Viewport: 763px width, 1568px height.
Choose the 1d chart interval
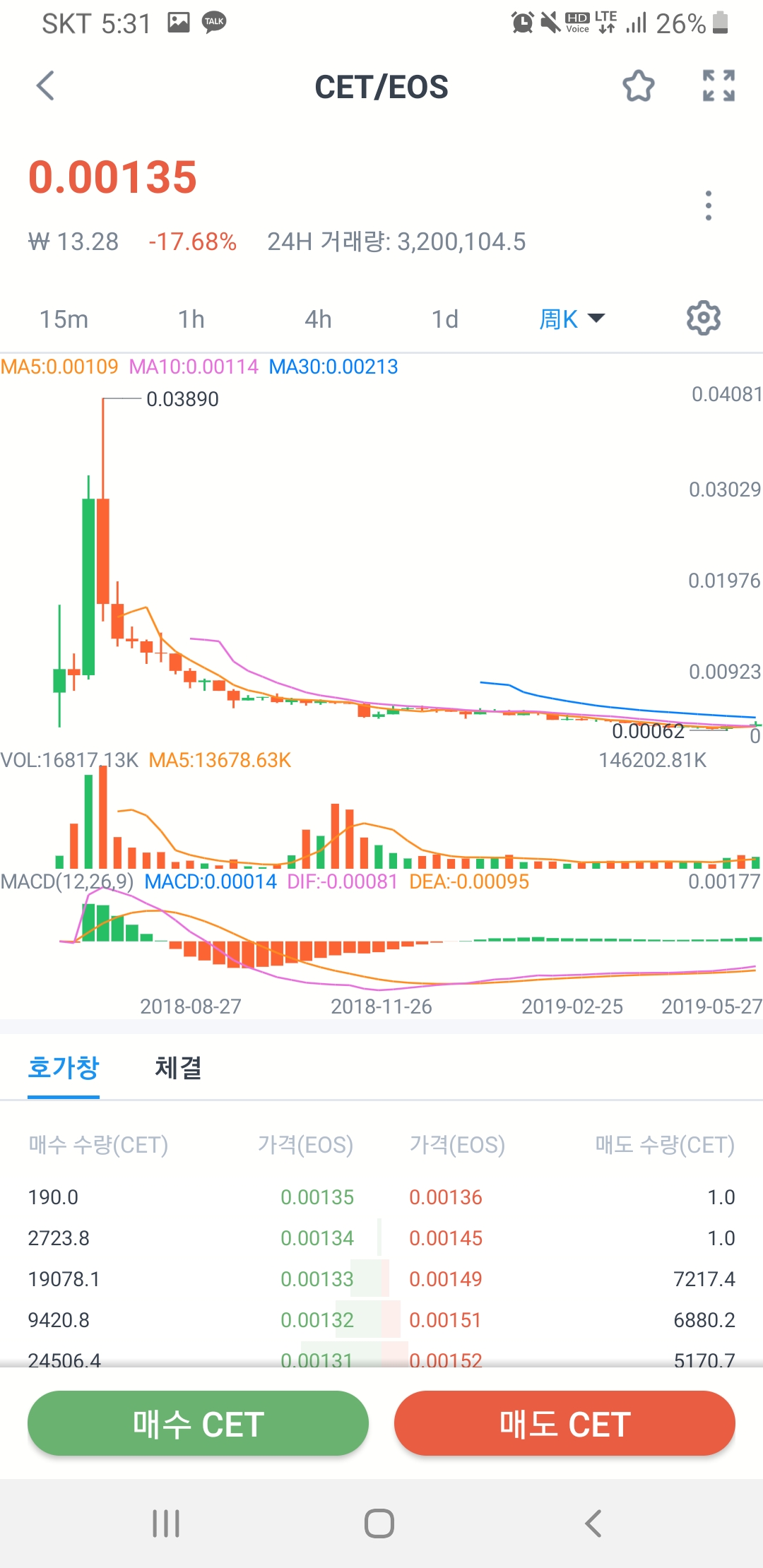(x=445, y=319)
